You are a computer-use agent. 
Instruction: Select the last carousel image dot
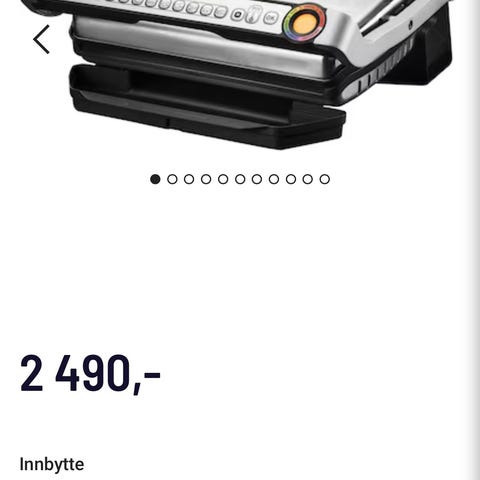[325, 179]
